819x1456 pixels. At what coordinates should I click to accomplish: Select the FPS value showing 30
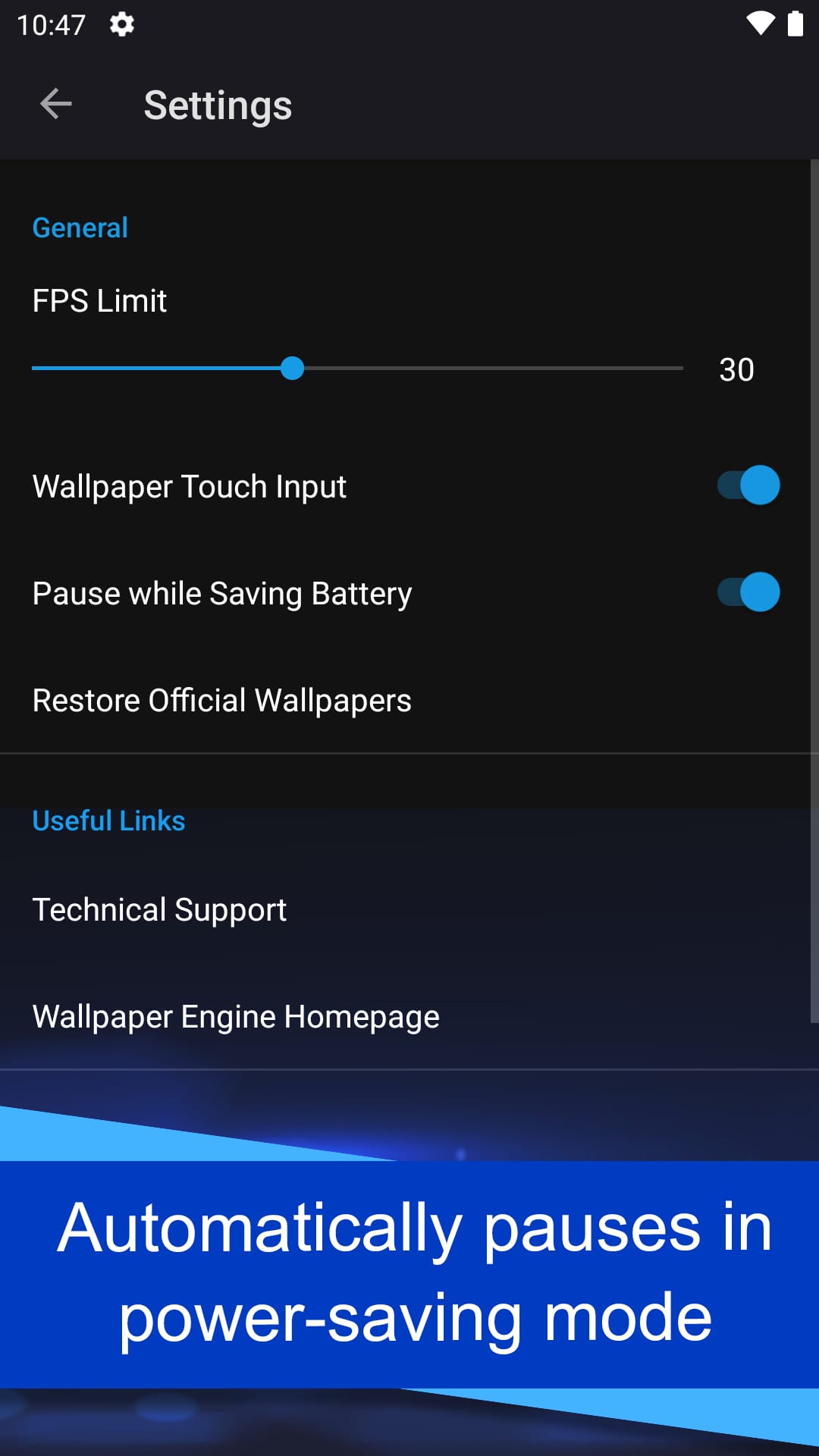(x=736, y=370)
